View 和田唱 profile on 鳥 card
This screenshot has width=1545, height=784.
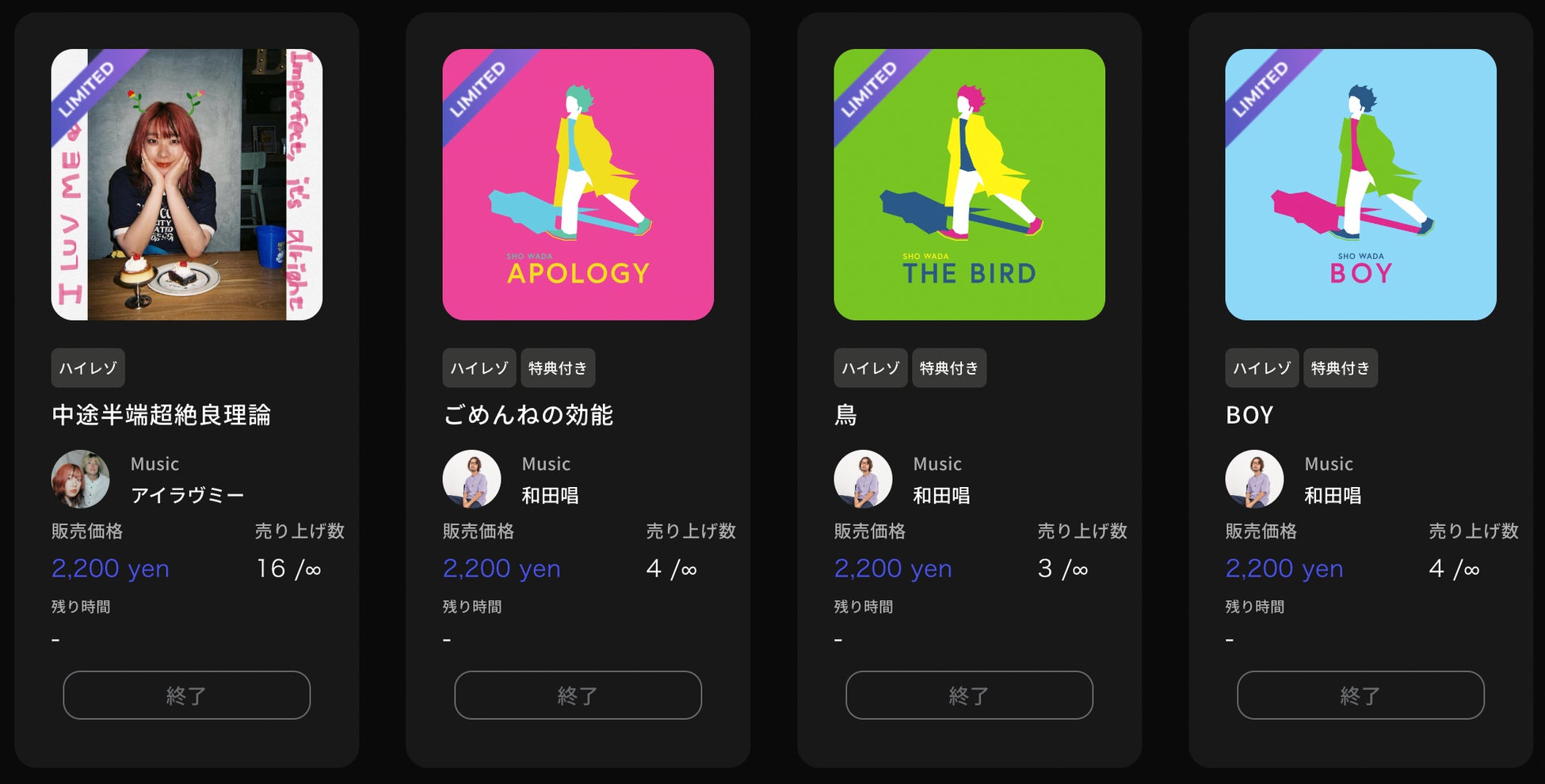(864, 479)
